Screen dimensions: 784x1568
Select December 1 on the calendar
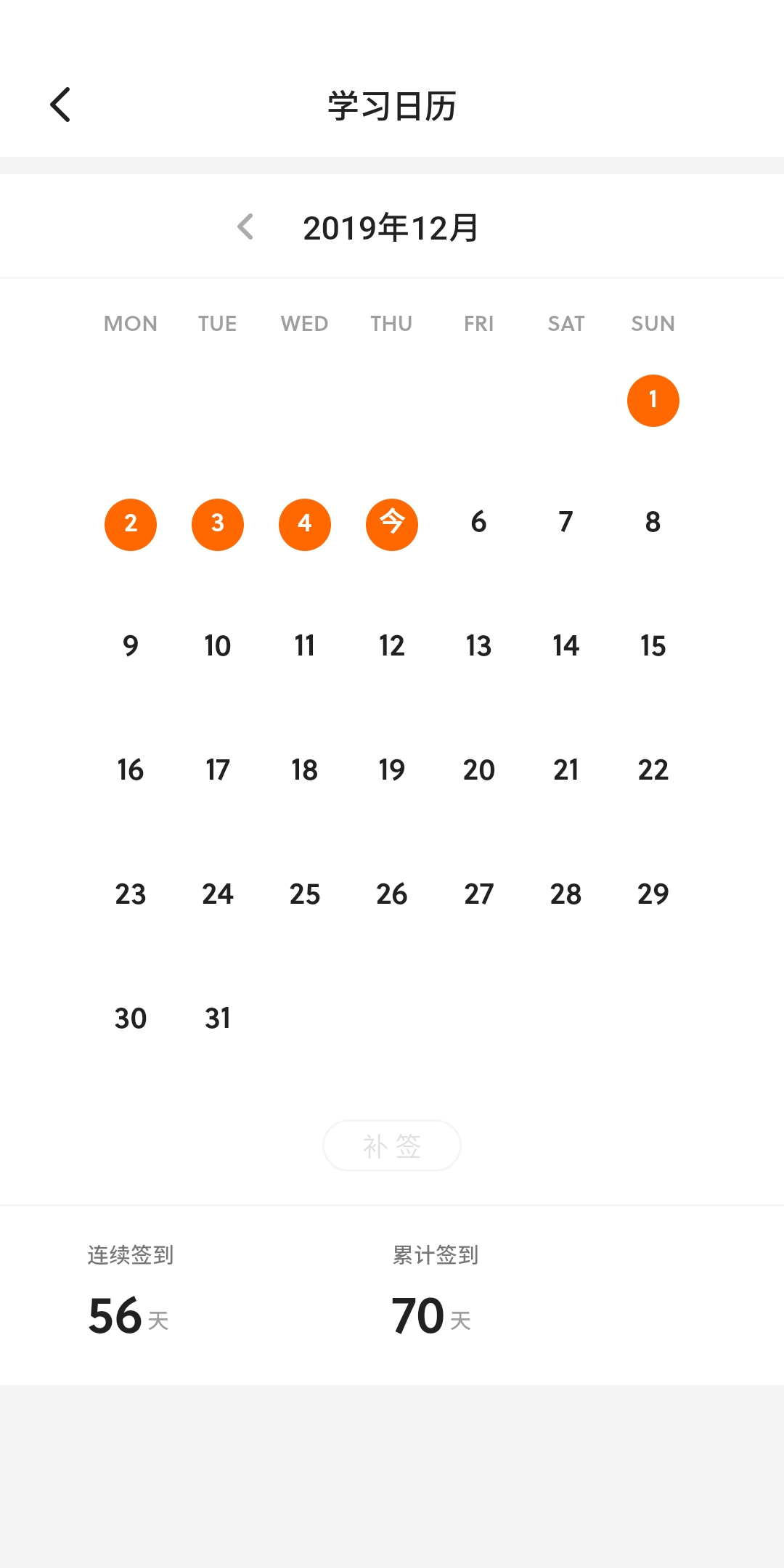tap(653, 400)
